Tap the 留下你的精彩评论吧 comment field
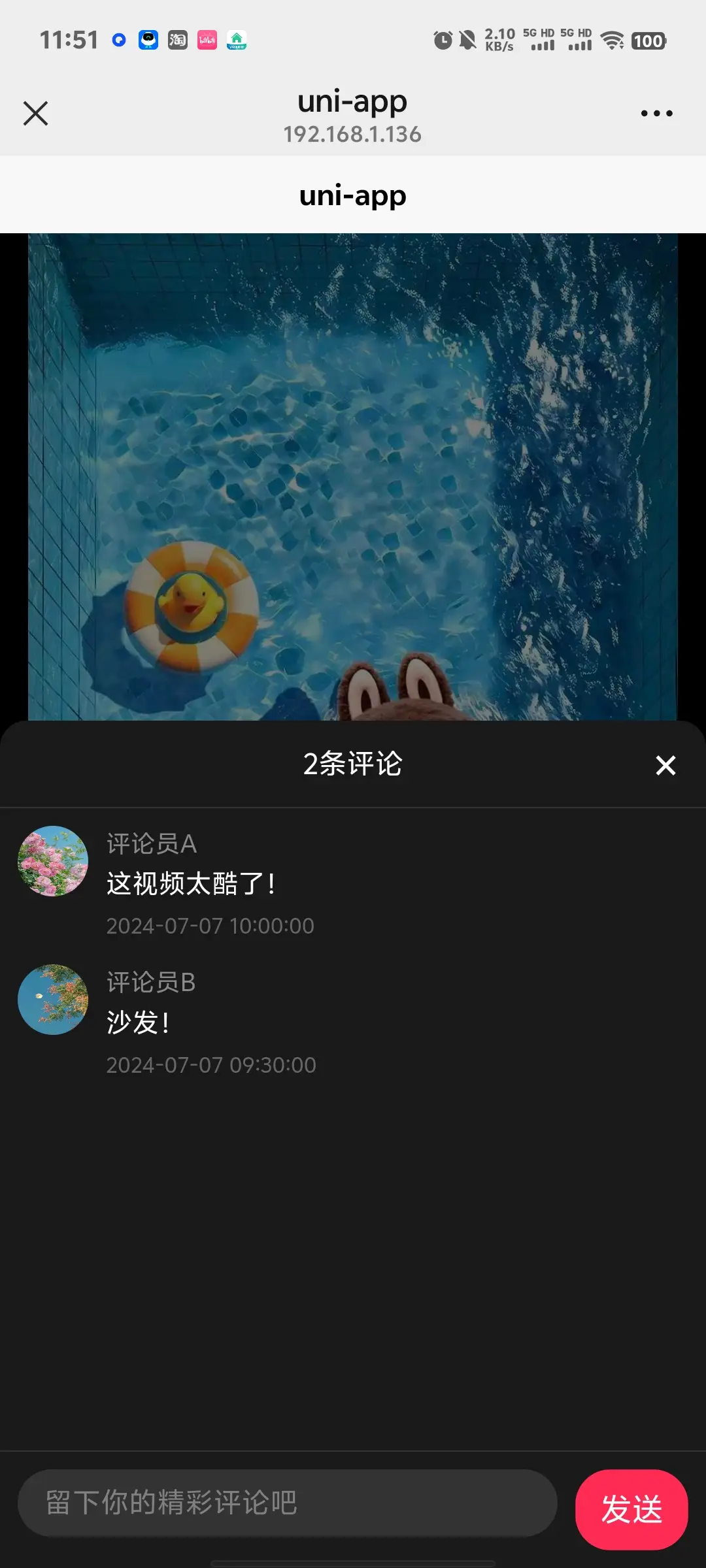Image resolution: width=706 pixels, height=1568 pixels. click(287, 1503)
